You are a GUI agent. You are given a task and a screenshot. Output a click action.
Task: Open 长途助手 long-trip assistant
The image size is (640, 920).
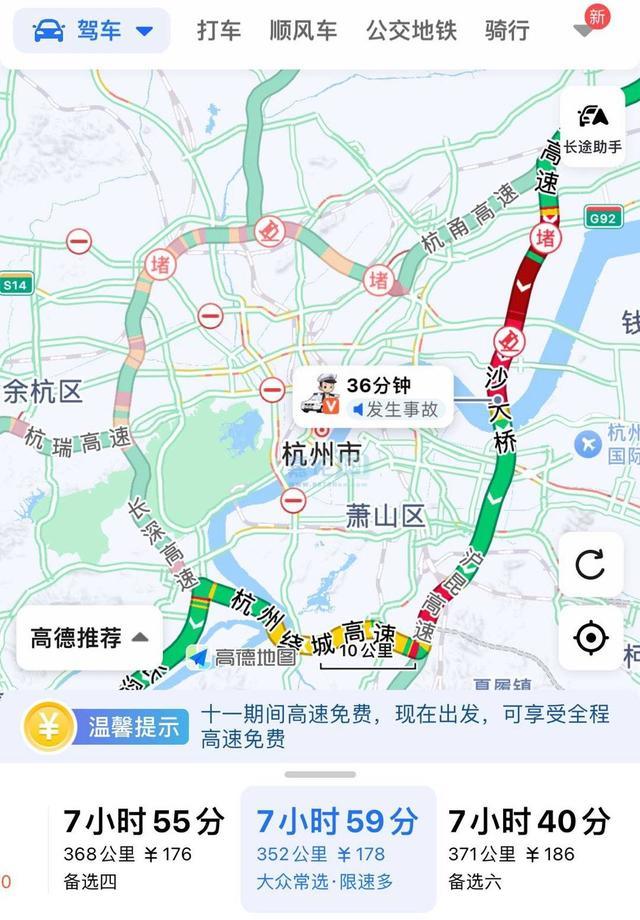coord(592,127)
